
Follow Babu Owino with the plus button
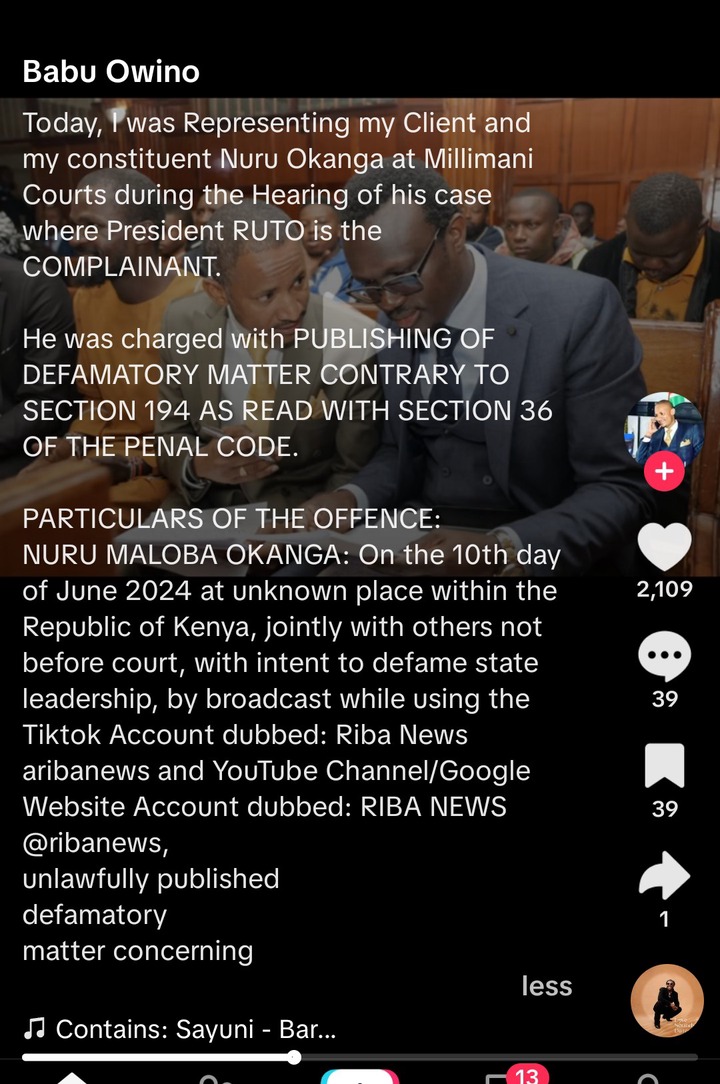click(664, 471)
